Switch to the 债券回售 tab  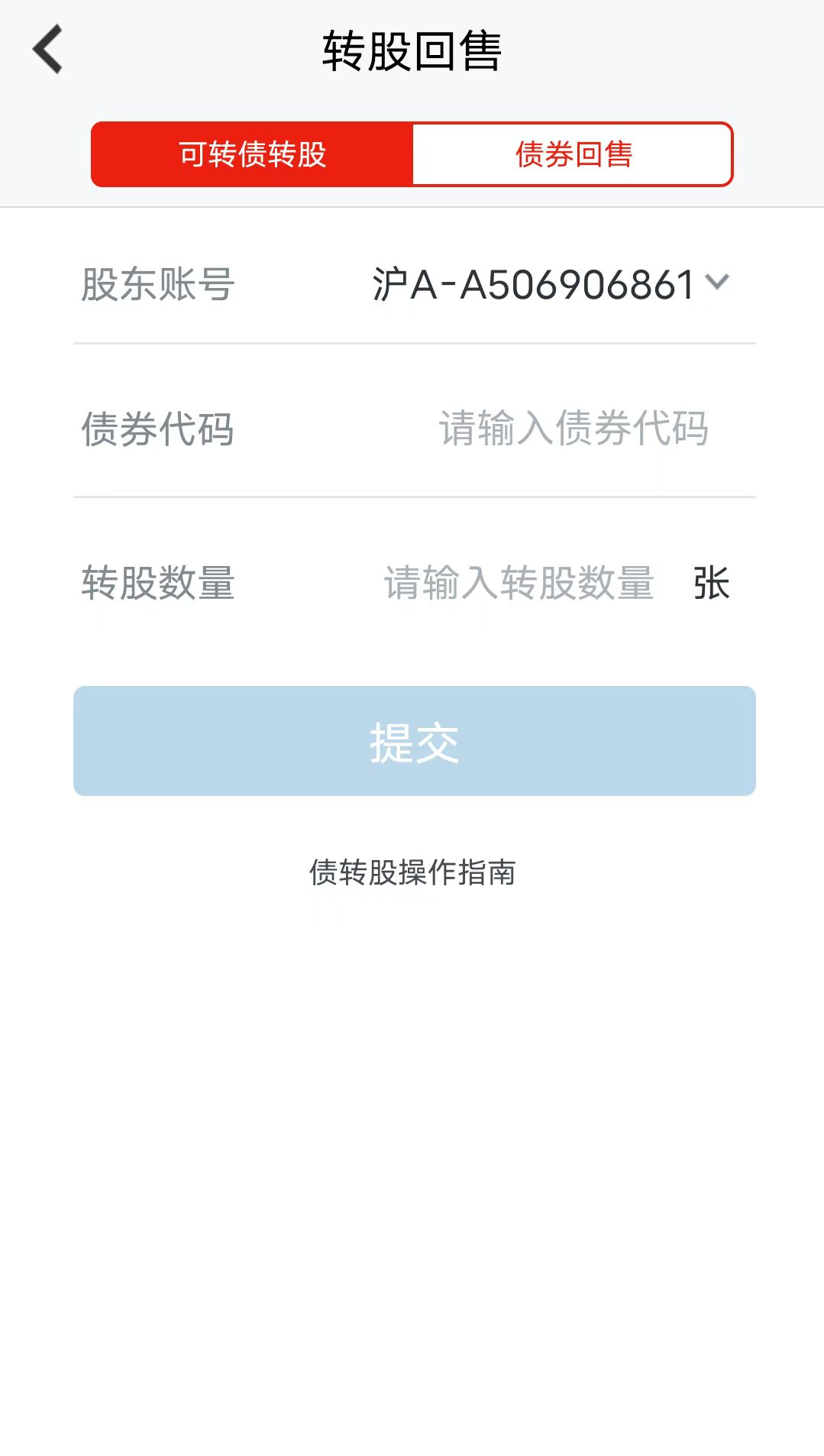tap(573, 154)
